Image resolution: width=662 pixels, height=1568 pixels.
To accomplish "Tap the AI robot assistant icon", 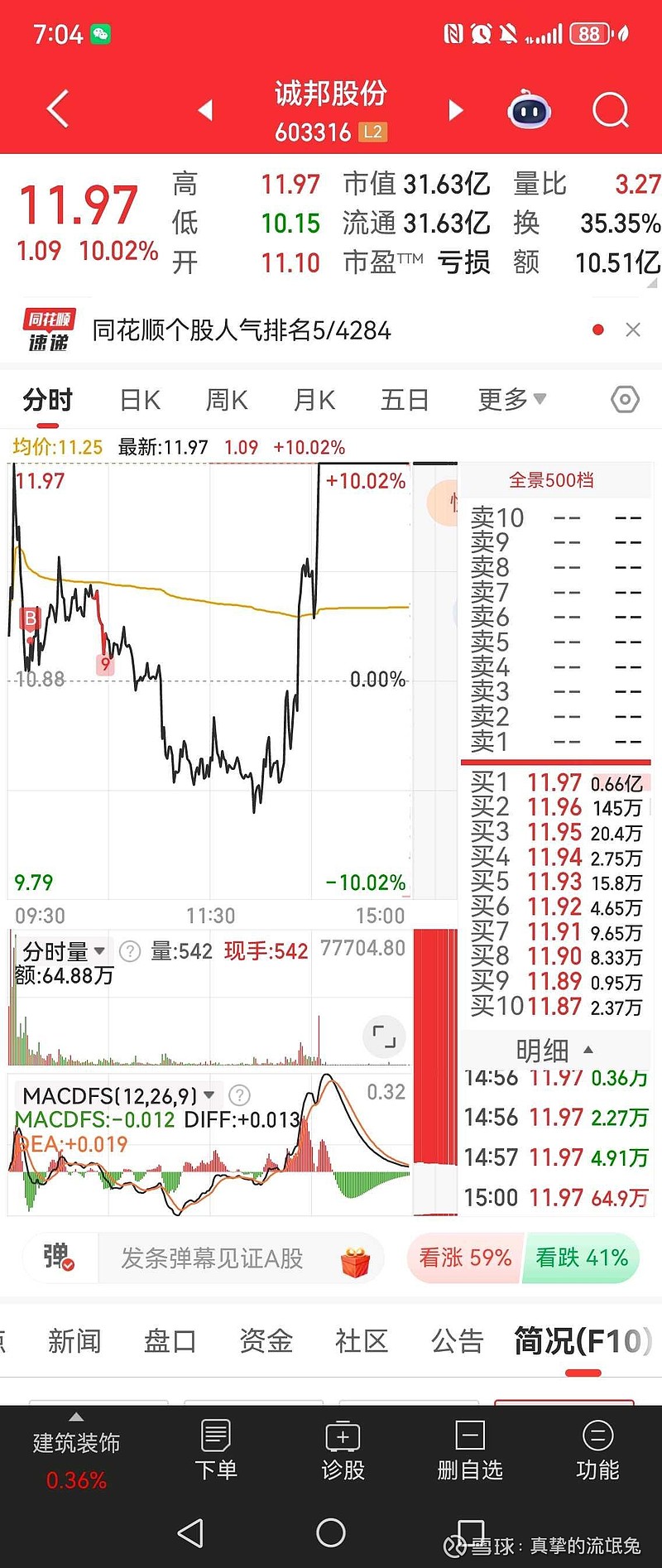I will click(x=528, y=108).
